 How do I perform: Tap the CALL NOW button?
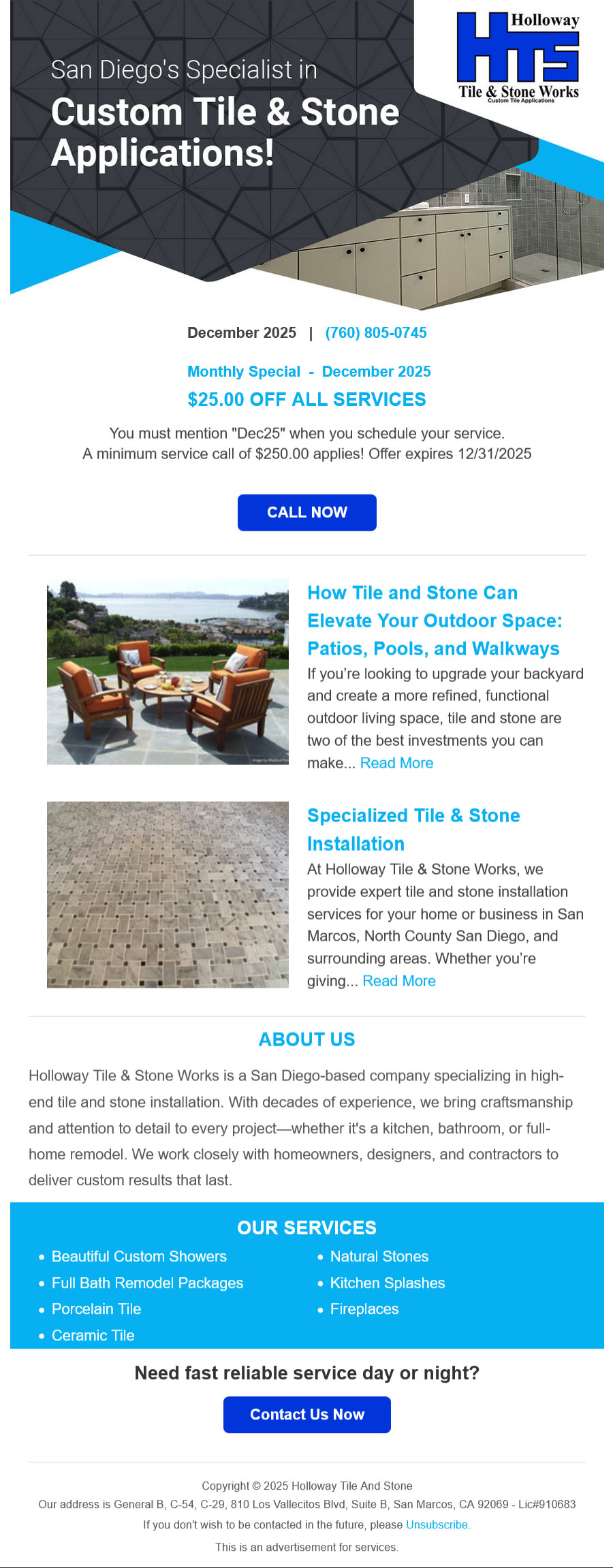pyautogui.click(x=306, y=512)
